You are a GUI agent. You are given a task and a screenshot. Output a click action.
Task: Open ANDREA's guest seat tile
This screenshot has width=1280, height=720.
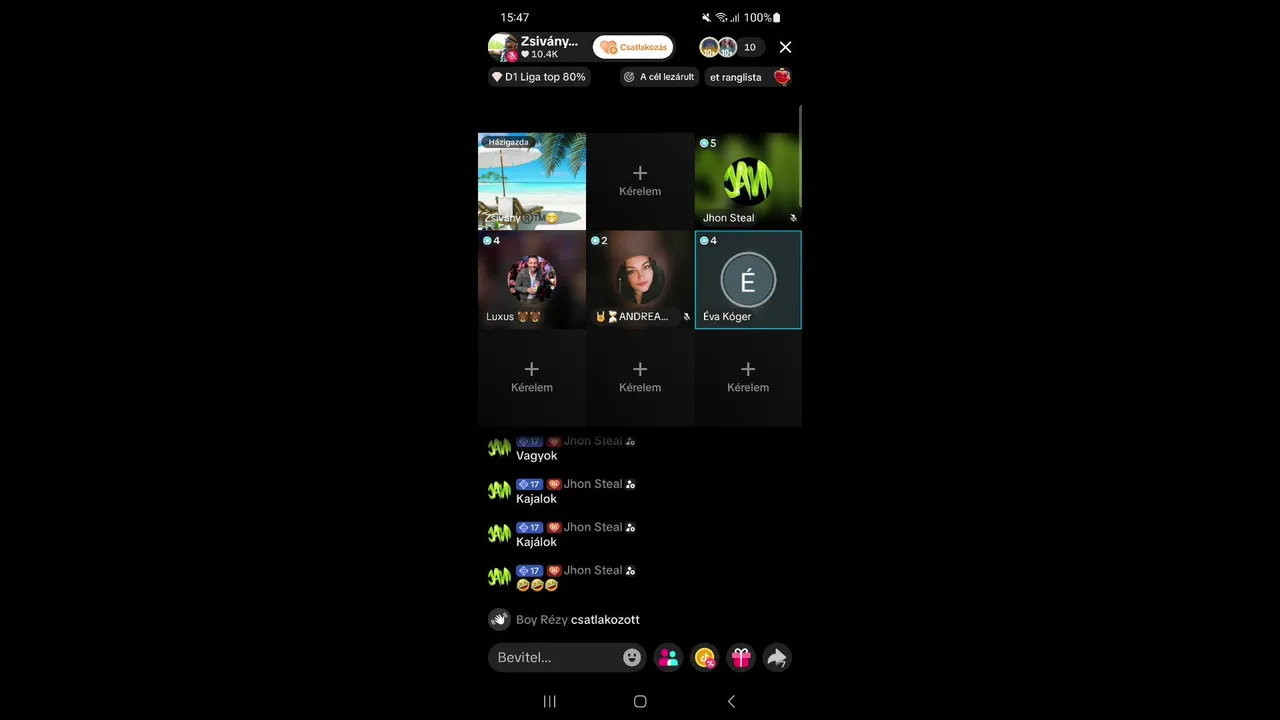640,280
